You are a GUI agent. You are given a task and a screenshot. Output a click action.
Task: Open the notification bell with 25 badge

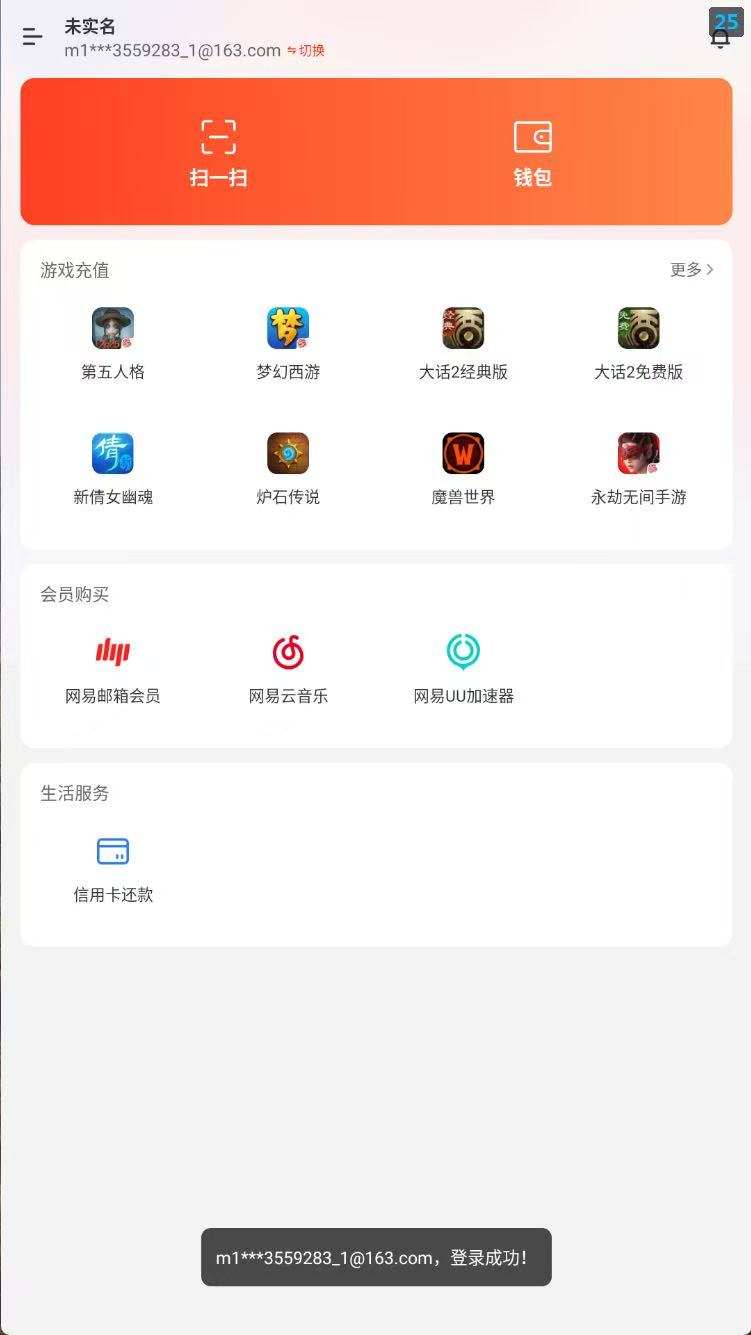pos(720,35)
